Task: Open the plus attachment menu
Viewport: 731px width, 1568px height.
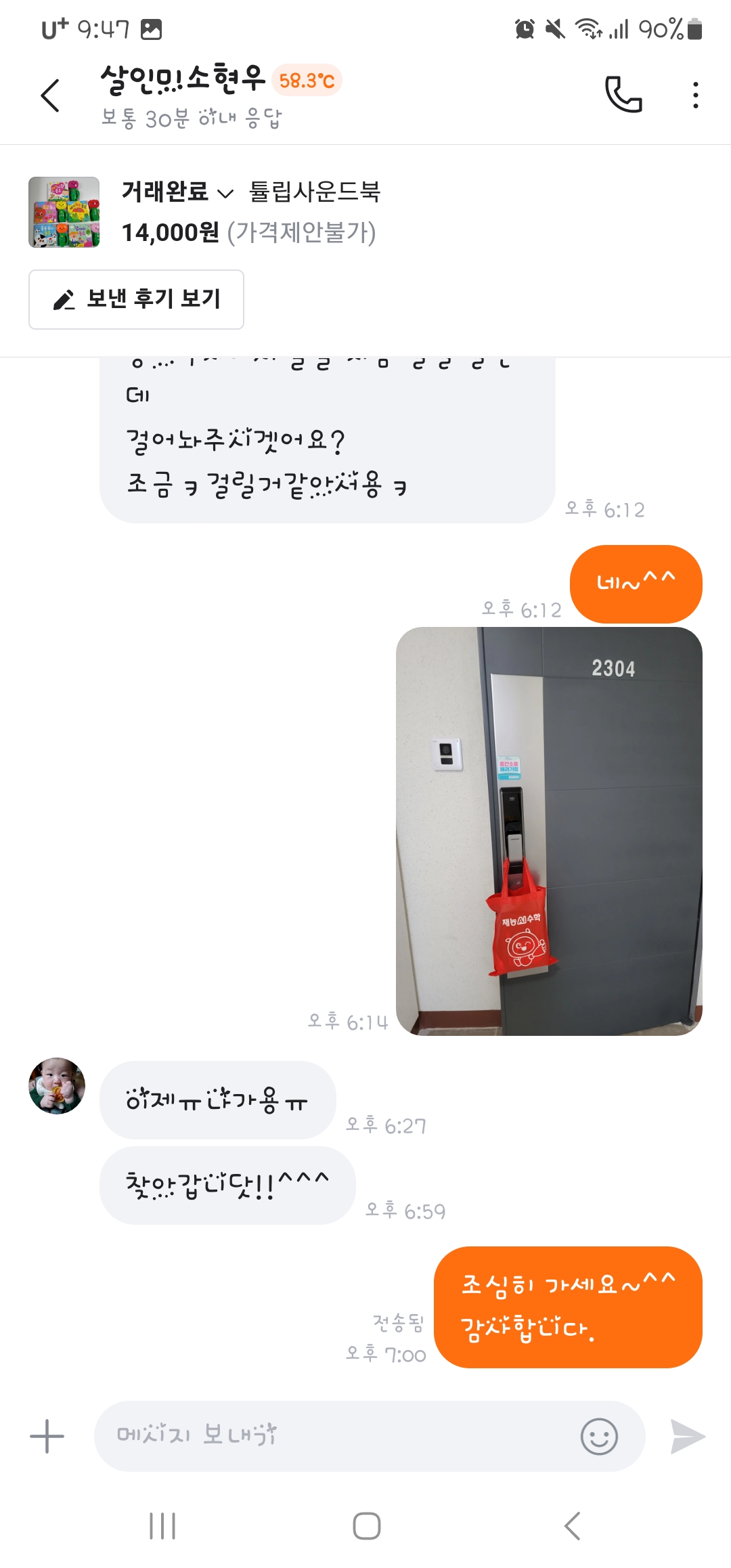Action: click(47, 1437)
